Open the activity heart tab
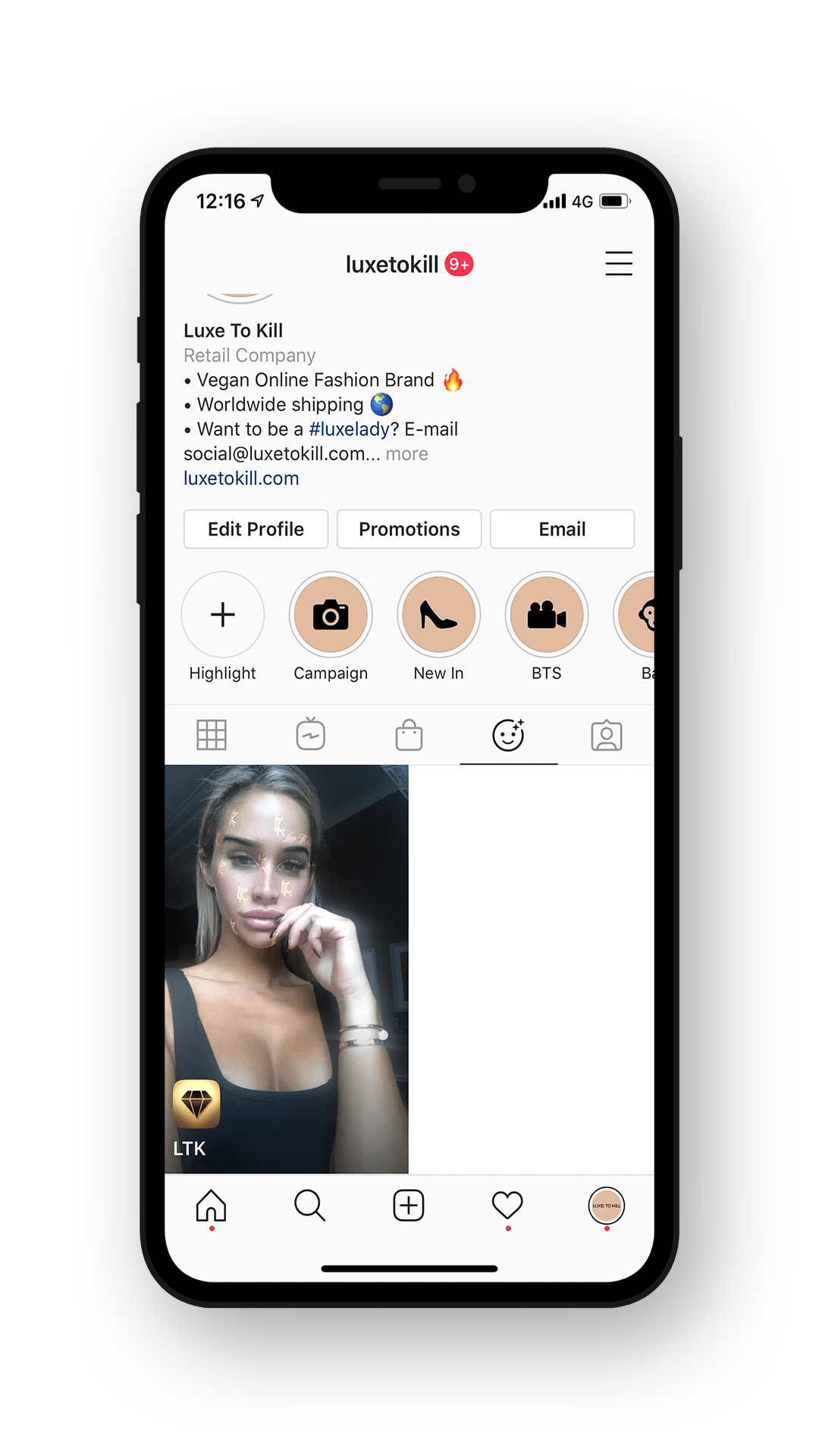819x1456 pixels. [x=507, y=1206]
